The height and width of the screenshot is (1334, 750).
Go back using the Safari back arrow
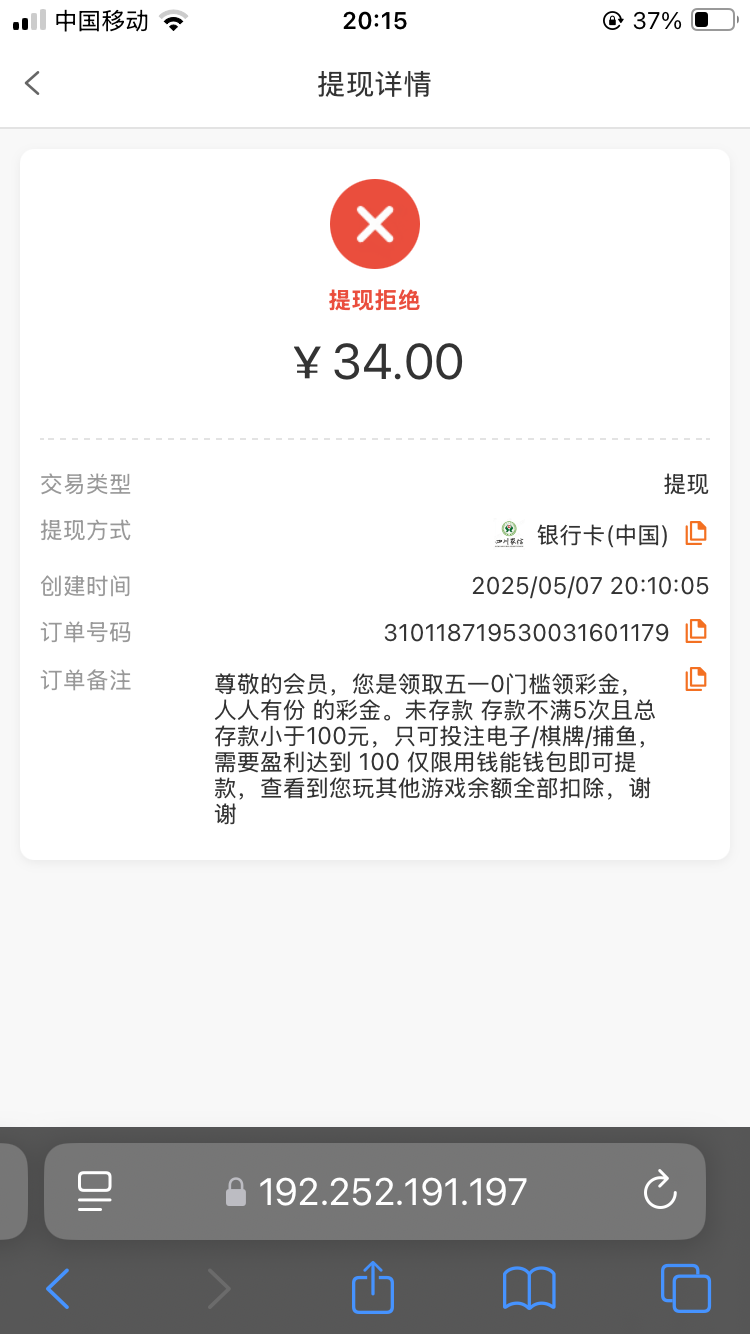[x=57, y=1289]
